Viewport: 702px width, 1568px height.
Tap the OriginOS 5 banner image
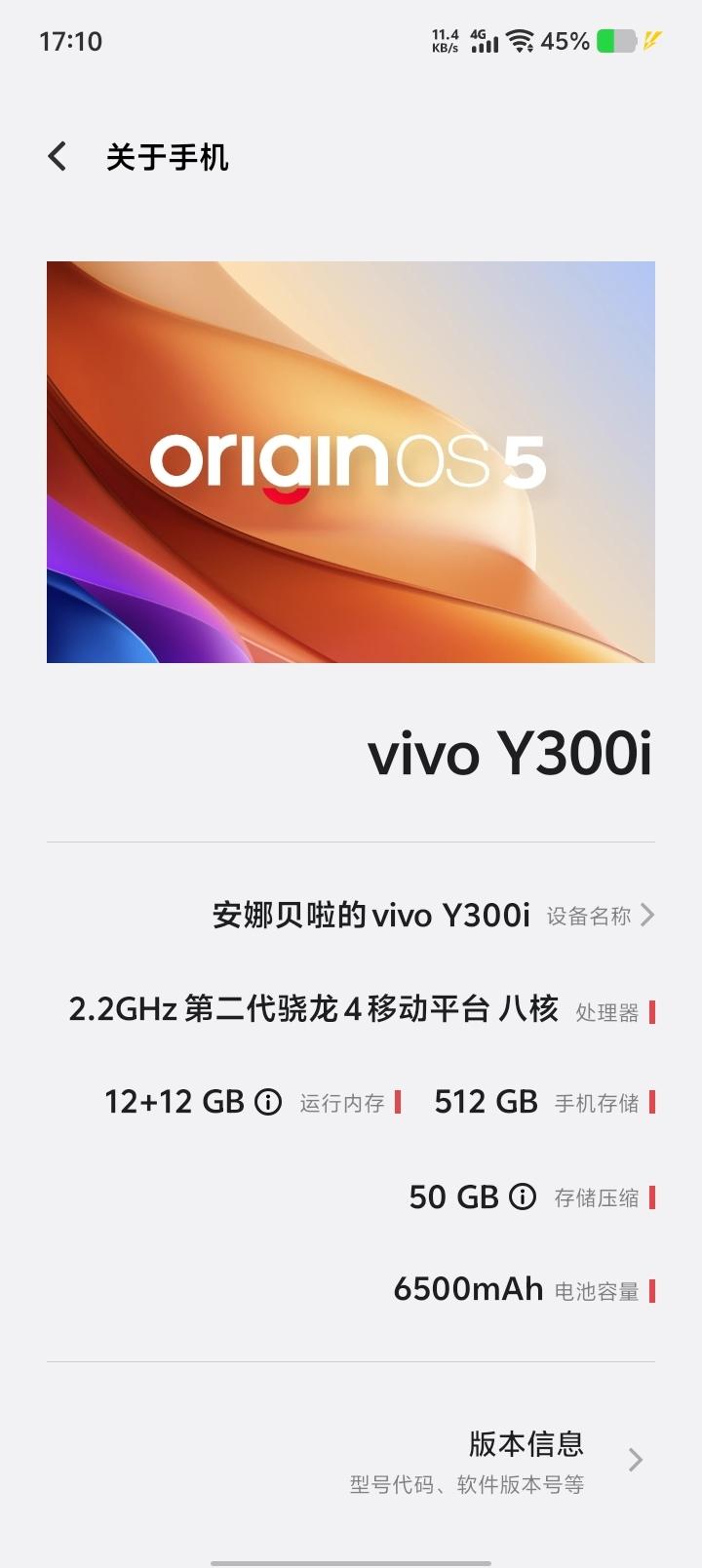click(x=351, y=460)
